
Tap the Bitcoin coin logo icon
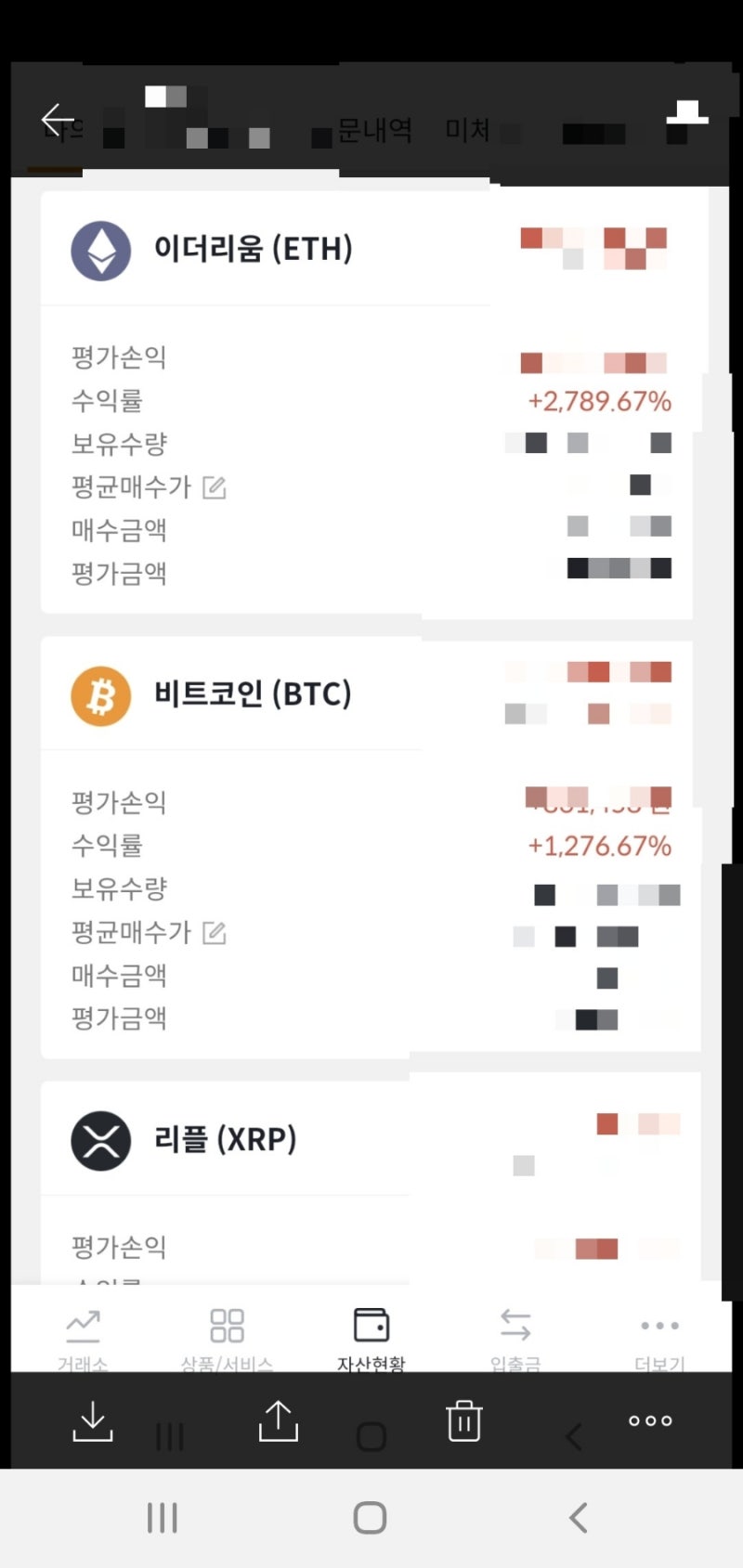coord(100,694)
